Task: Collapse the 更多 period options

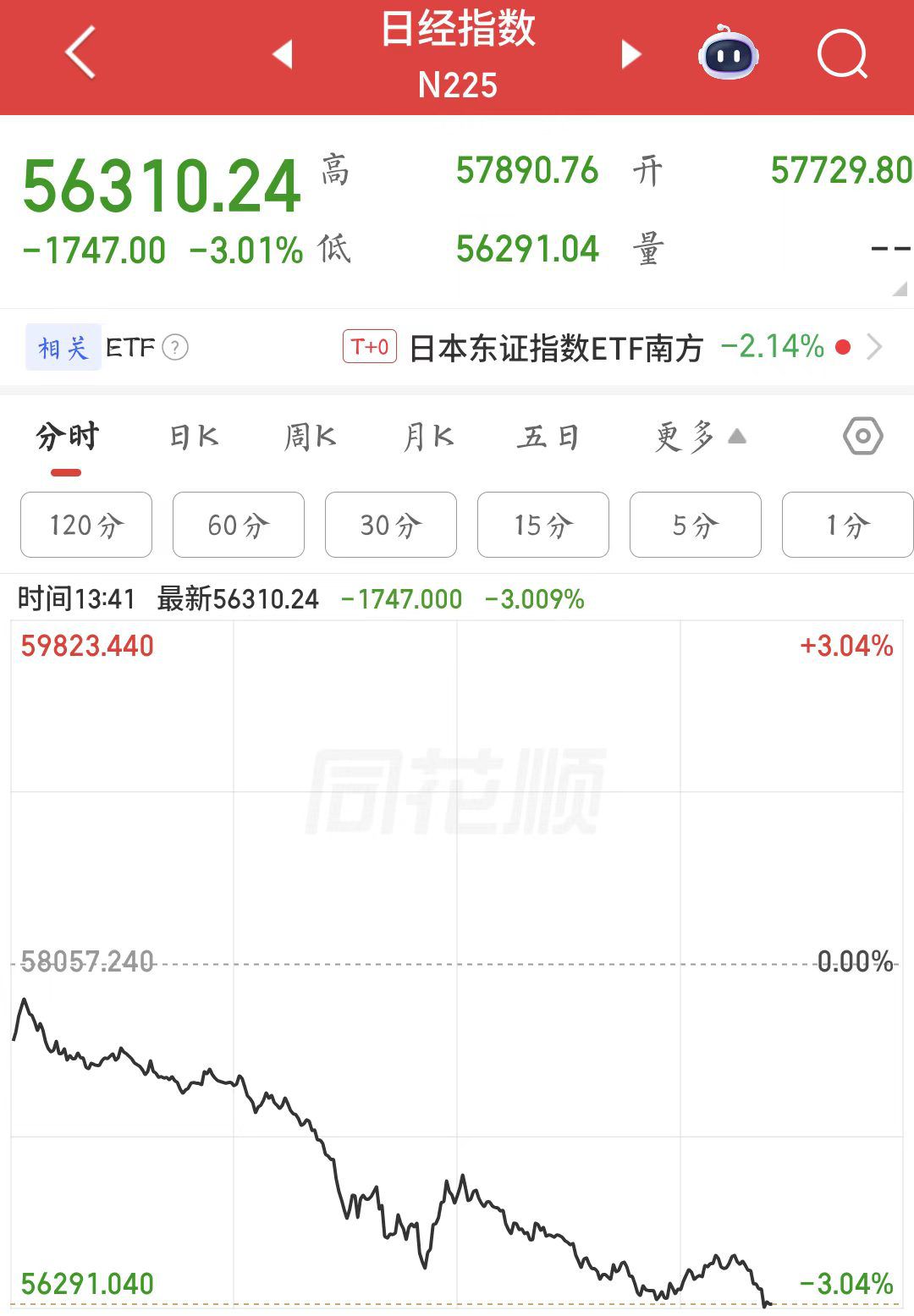Action: [x=699, y=438]
